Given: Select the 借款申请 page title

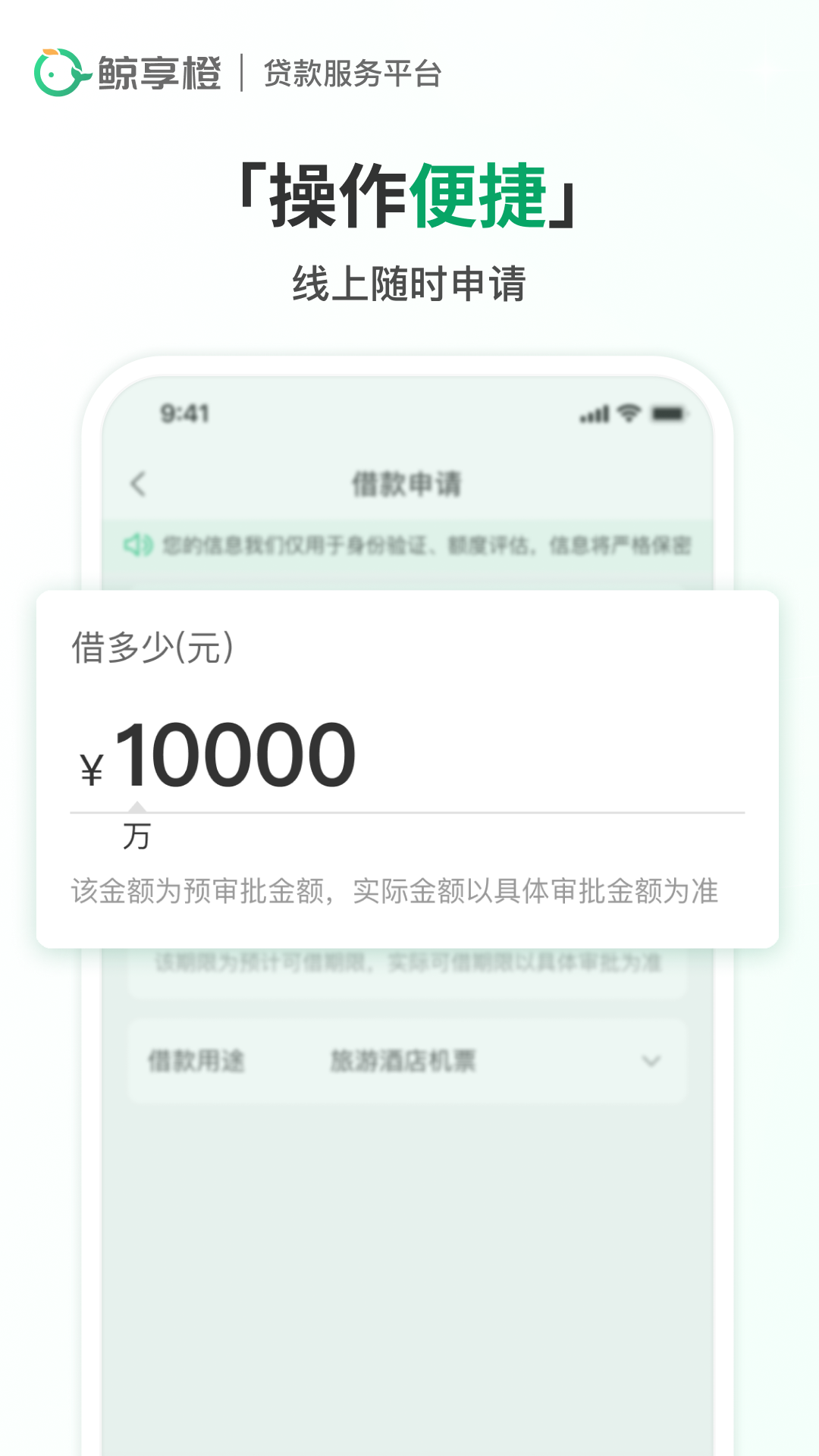Looking at the screenshot, I should click(x=409, y=484).
